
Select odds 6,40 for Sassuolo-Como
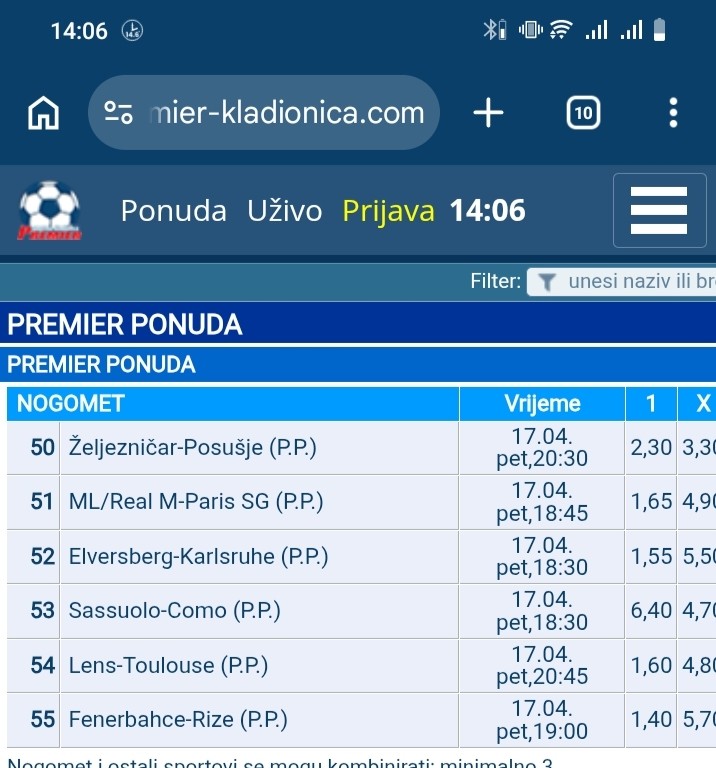point(651,611)
